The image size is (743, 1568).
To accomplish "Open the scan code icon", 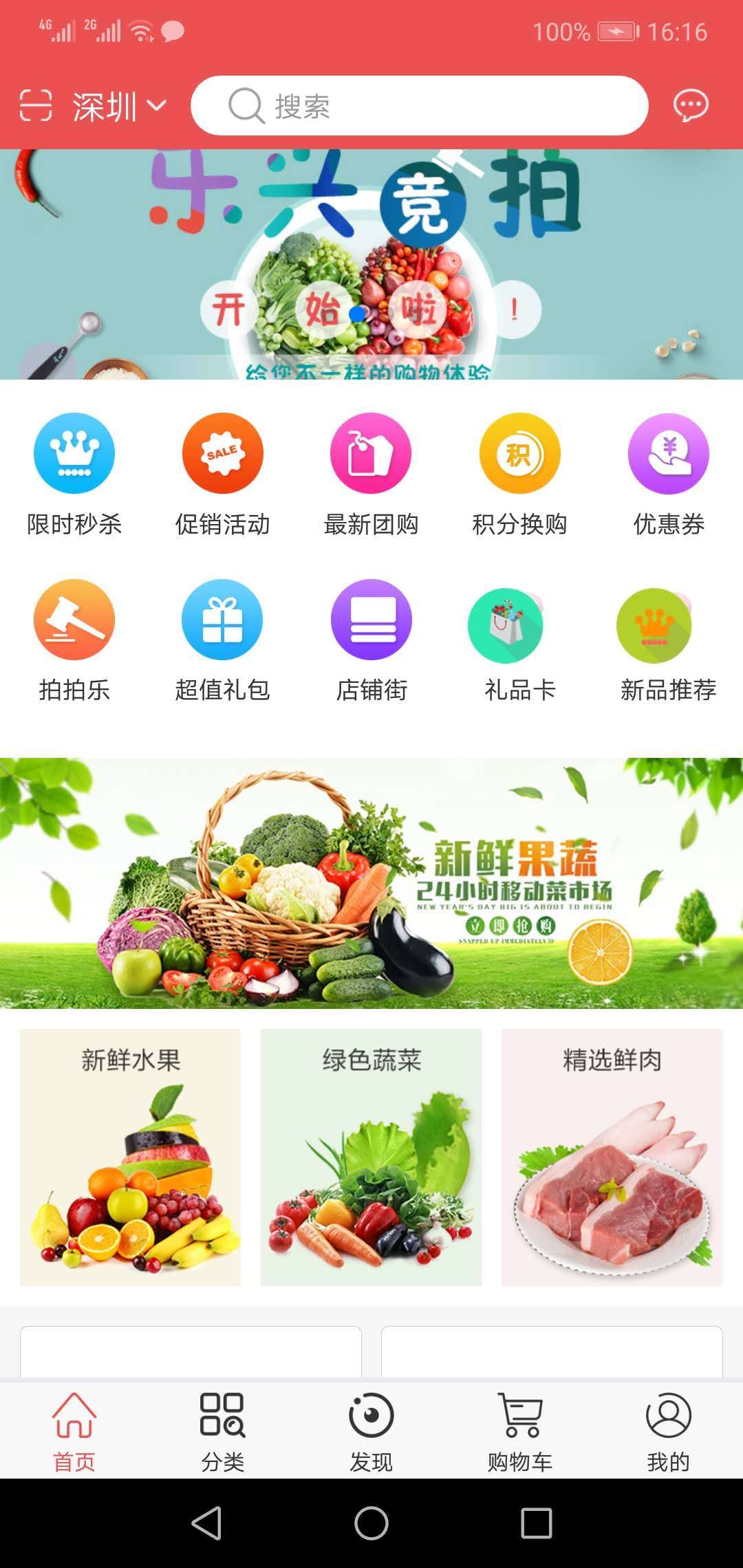I will (x=35, y=105).
